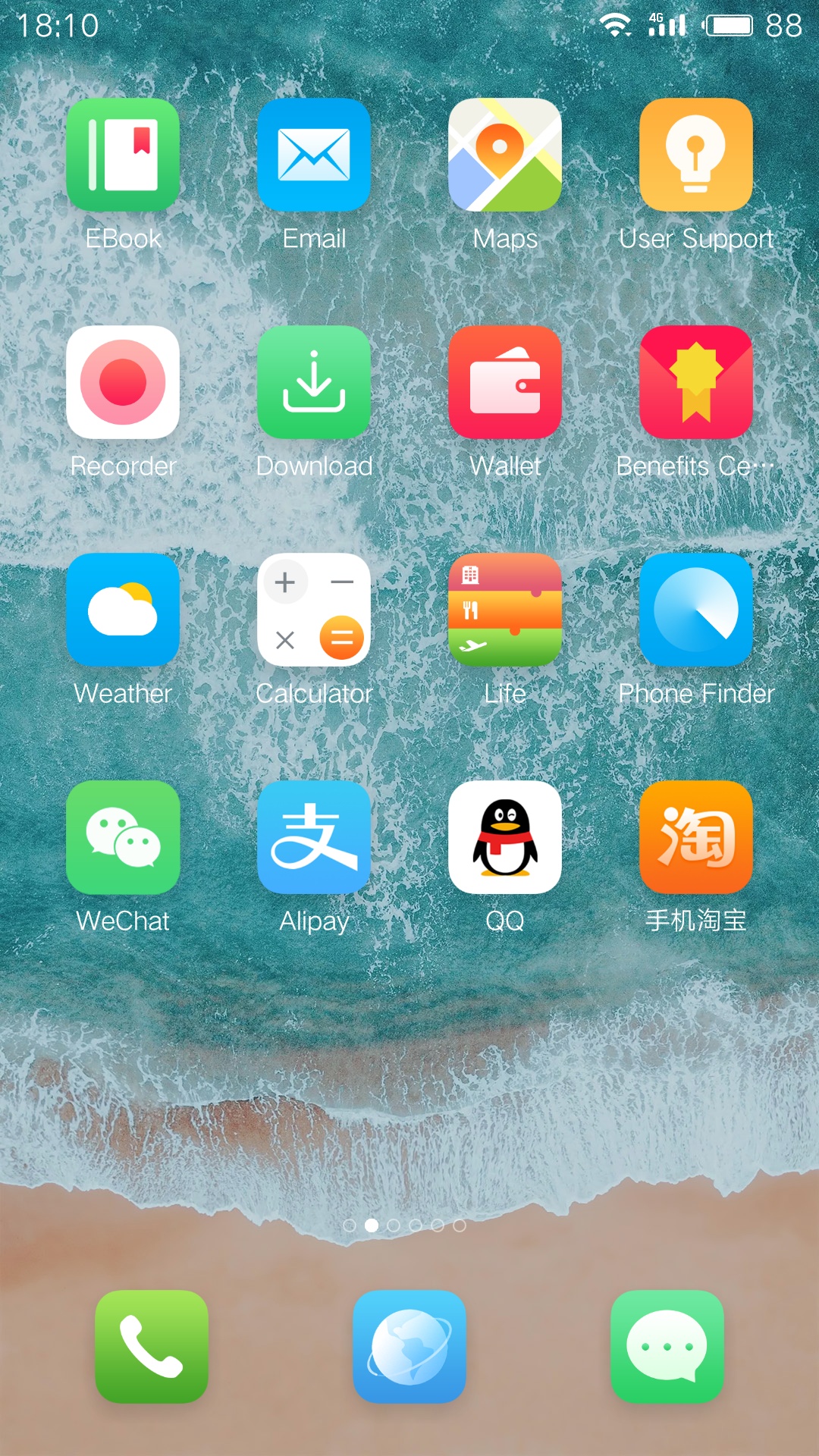Open Benefits Center app
Image resolution: width=819 pixels, height=1456 pixels.
696,382
